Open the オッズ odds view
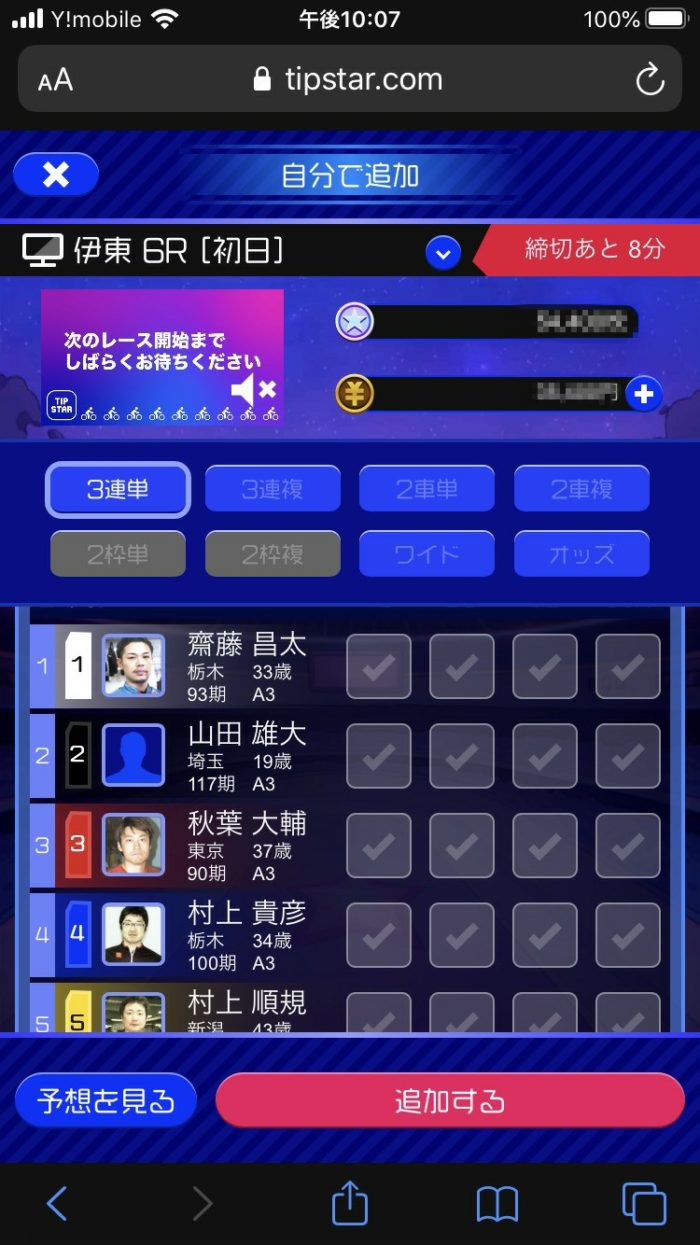The height and width of the screenshot is (1245, 700). pyautogui.click(x=581, y=553)
